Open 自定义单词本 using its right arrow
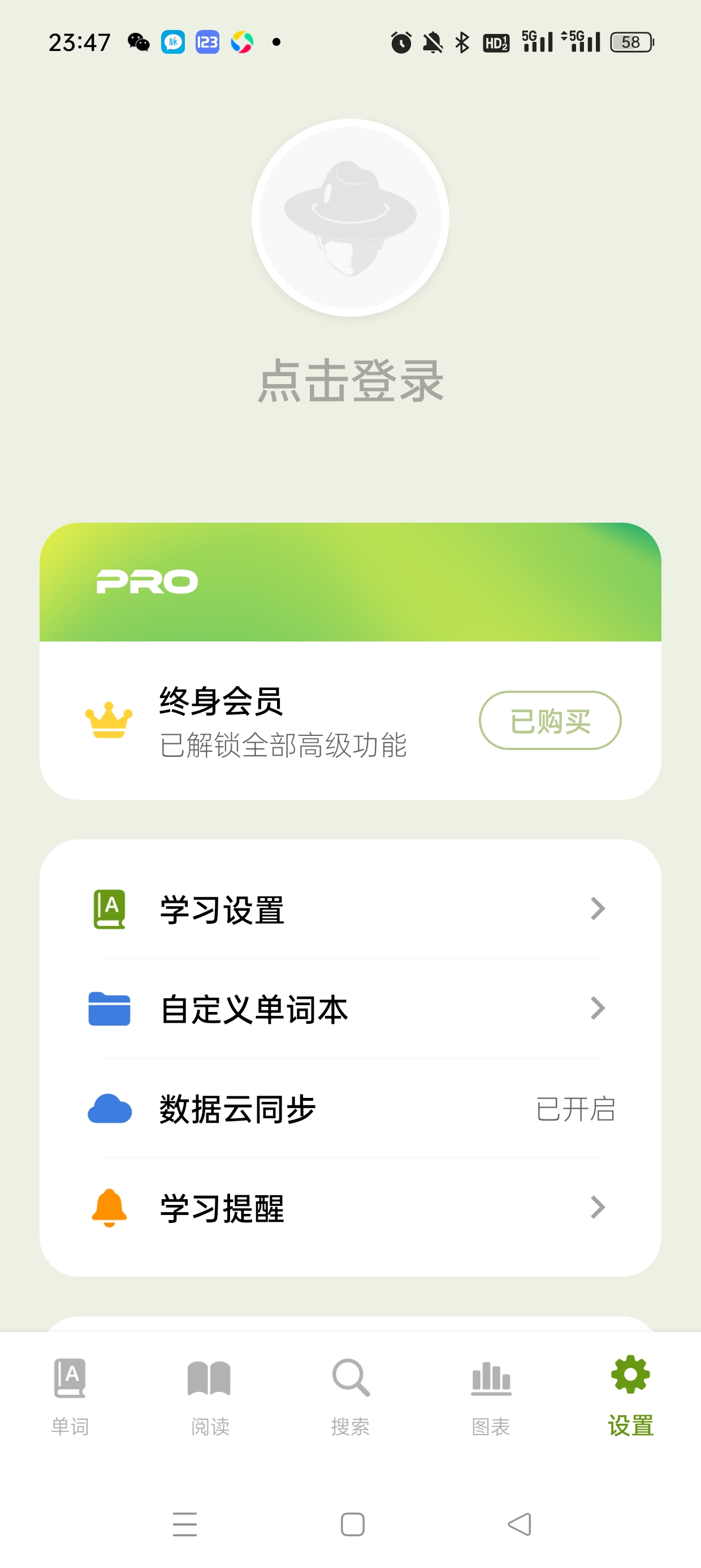Screen dimensions: 701x1568 (598, 1009)
